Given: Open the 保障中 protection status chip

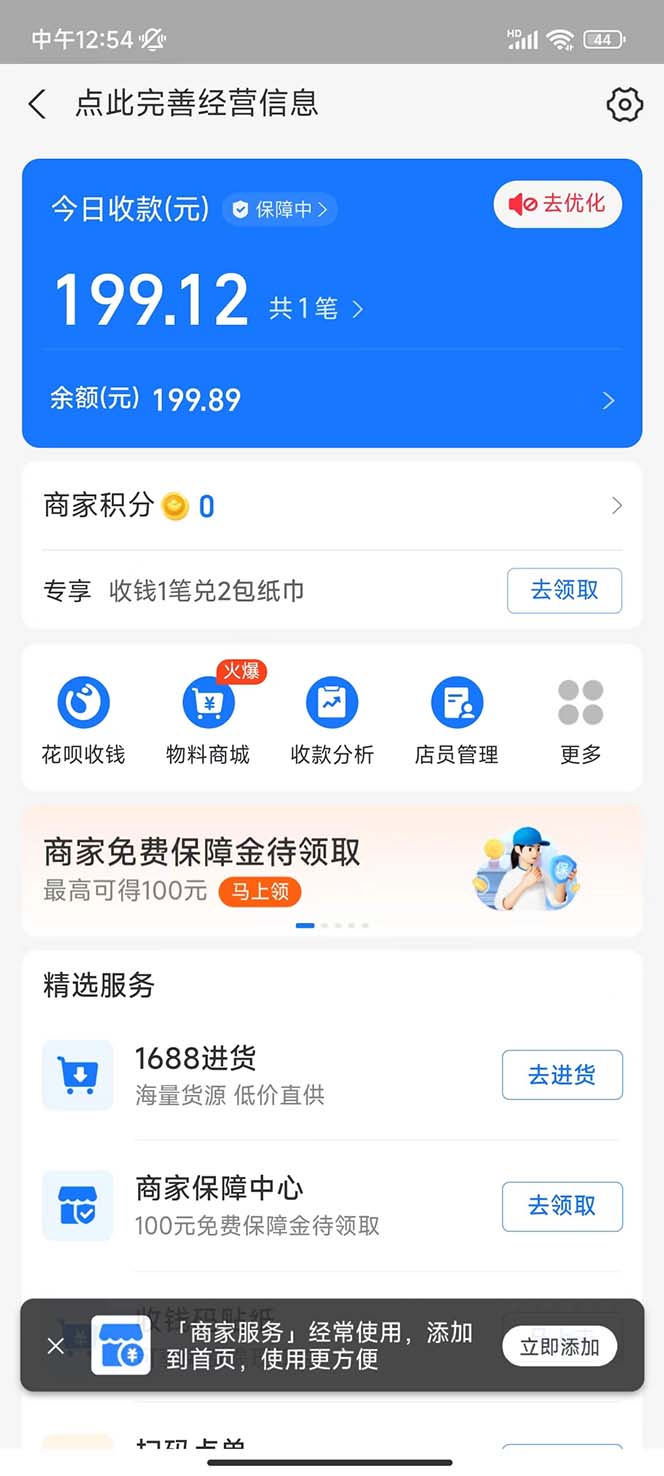Looking at the screenshot, I should tap(279, 210).
